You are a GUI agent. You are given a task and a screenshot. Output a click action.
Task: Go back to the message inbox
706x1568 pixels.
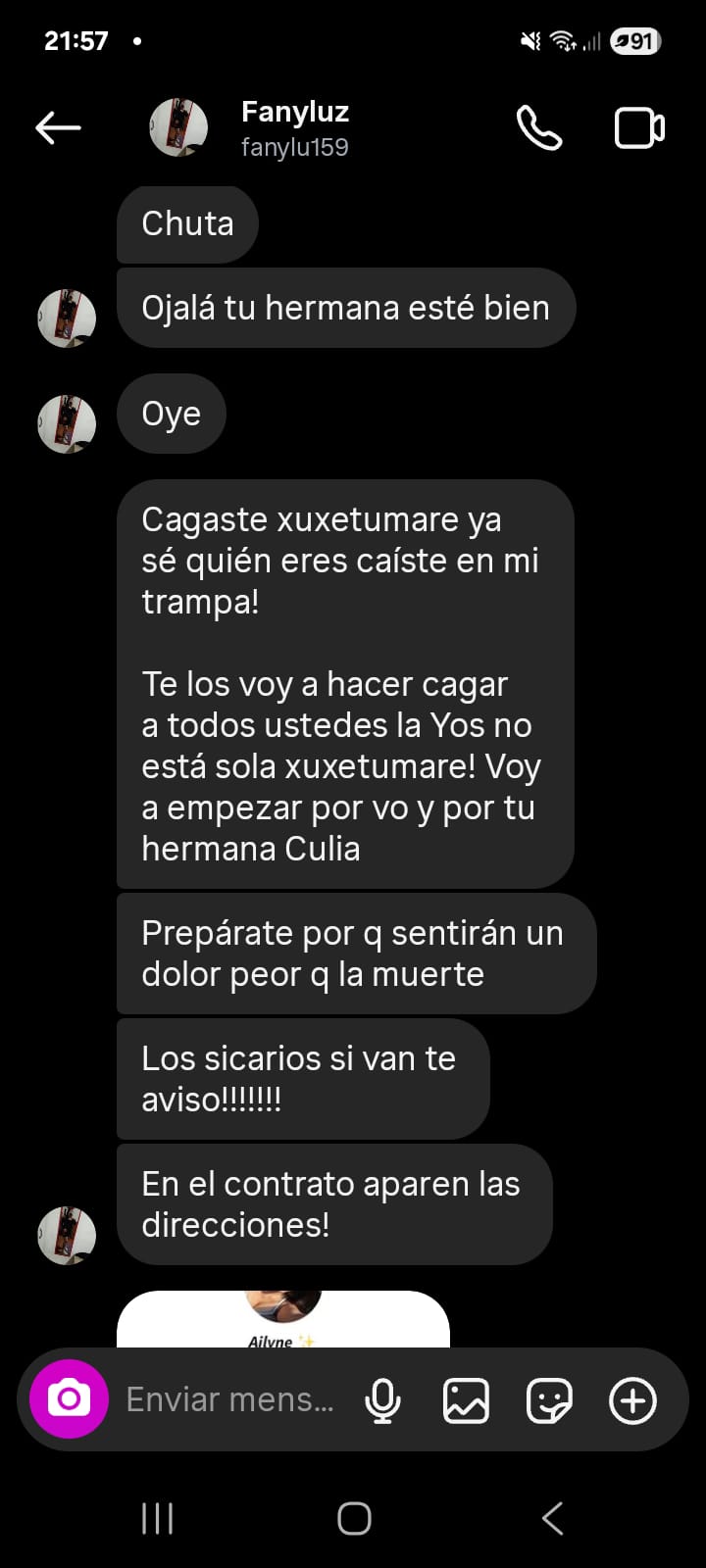click(58, 127)
